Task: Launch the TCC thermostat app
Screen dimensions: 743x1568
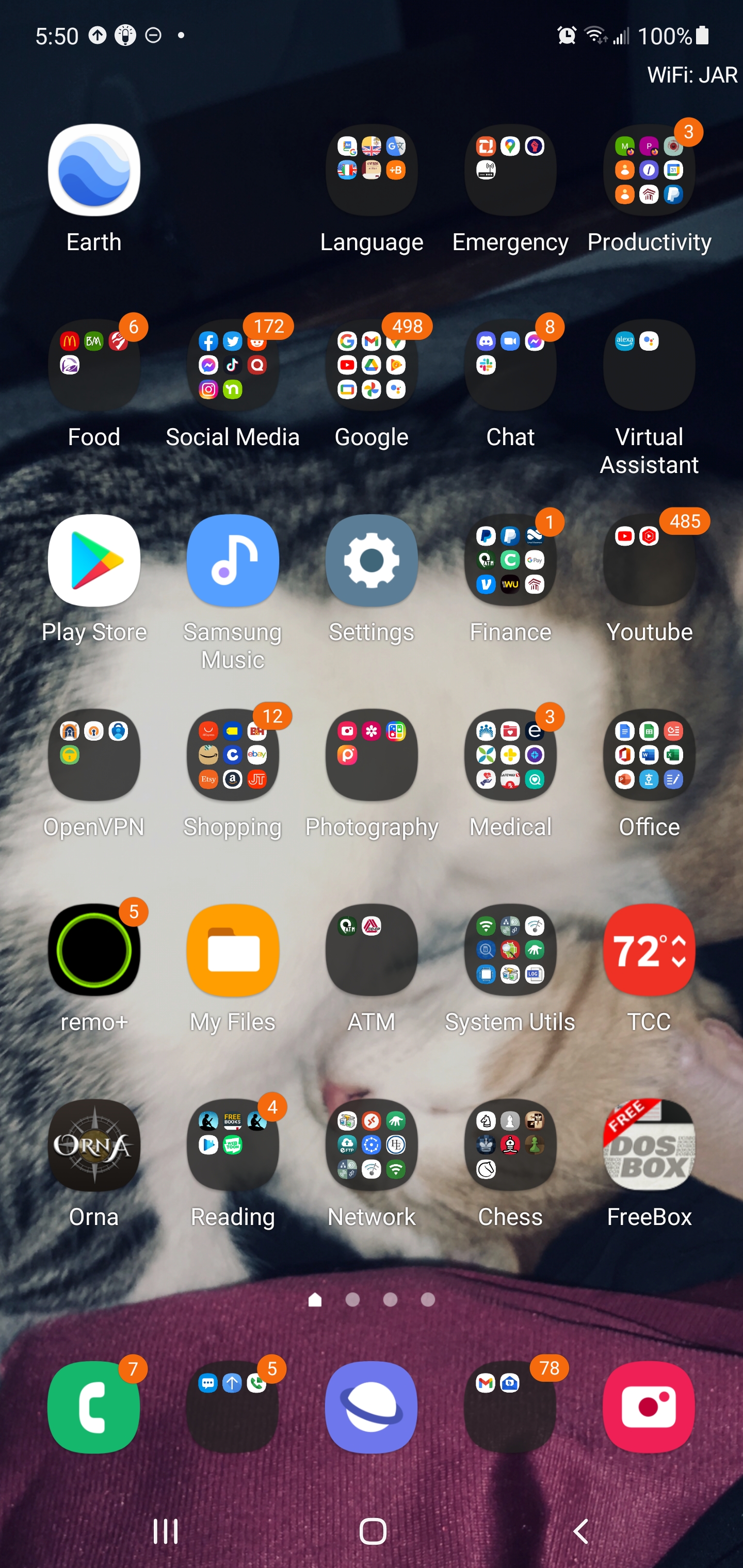Action: 649,950
